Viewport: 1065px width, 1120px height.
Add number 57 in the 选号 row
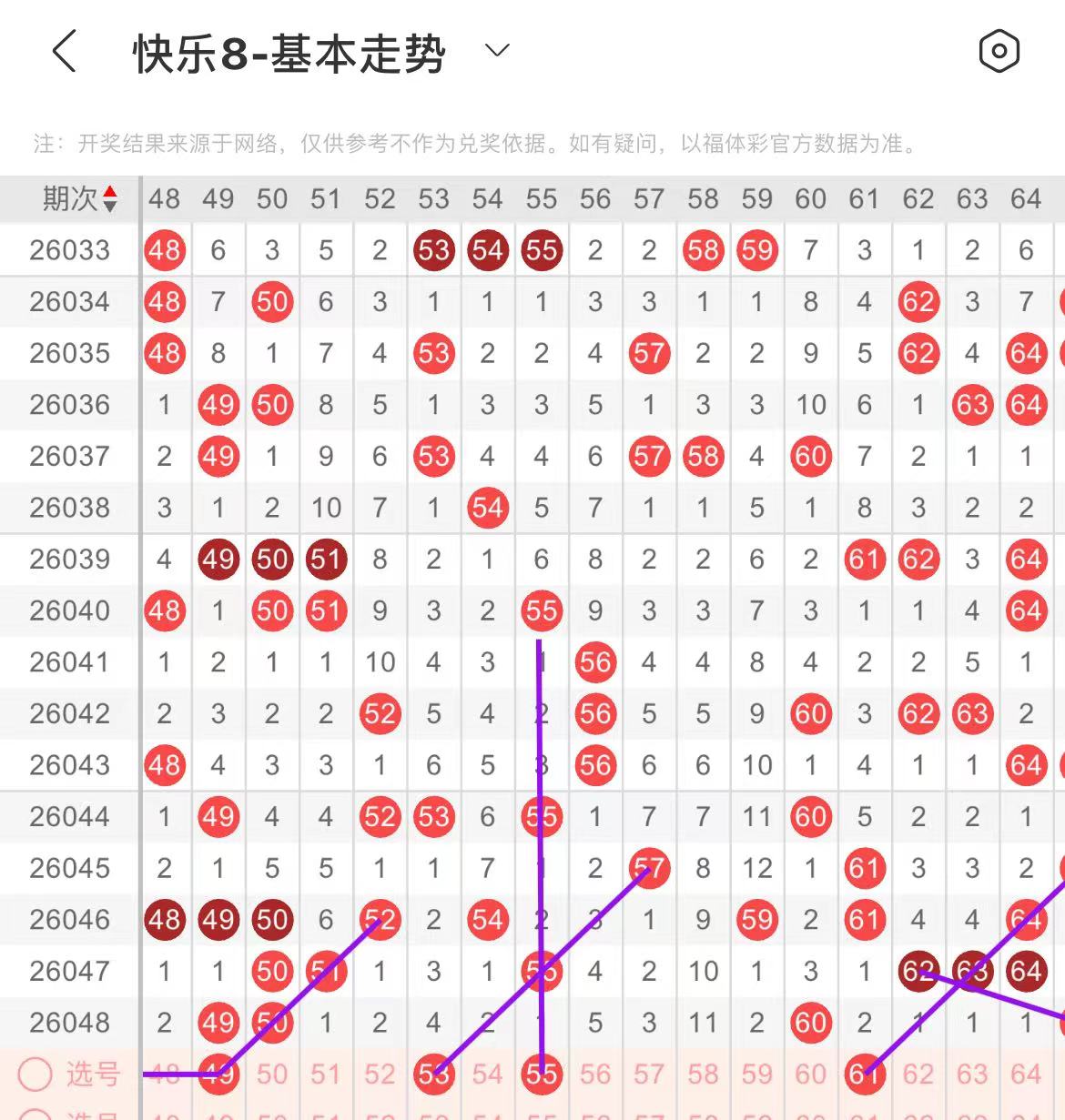pos(649,1075)
